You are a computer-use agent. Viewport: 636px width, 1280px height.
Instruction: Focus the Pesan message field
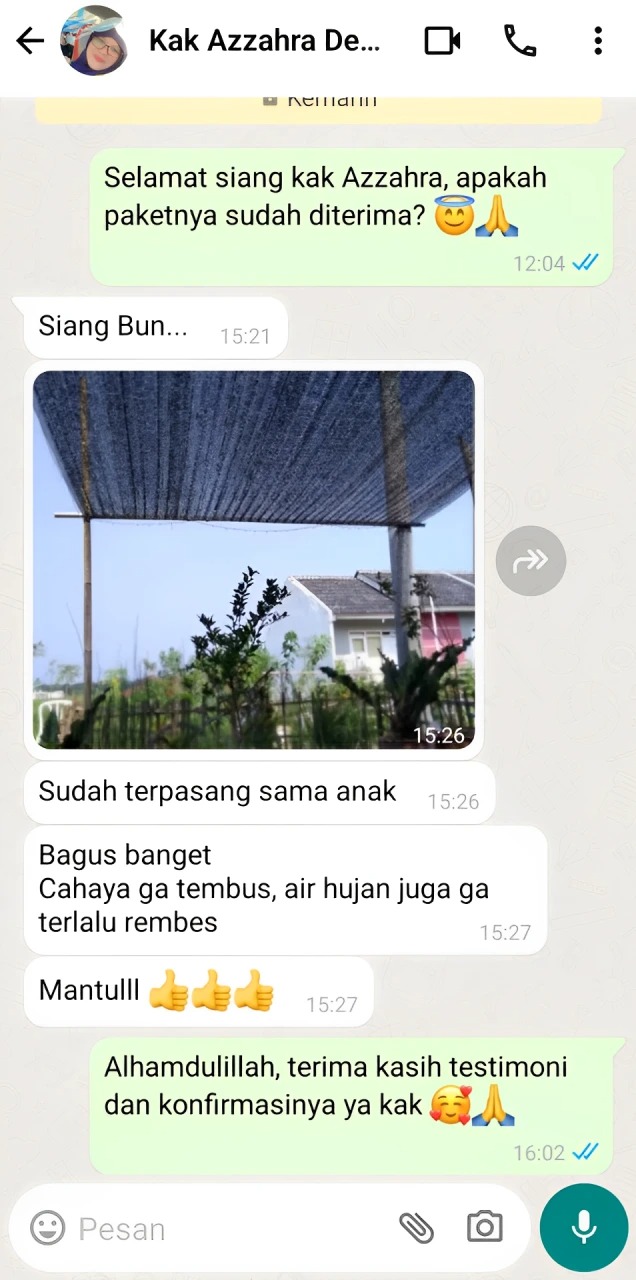pyautogui.click(x=230, y=1228)
